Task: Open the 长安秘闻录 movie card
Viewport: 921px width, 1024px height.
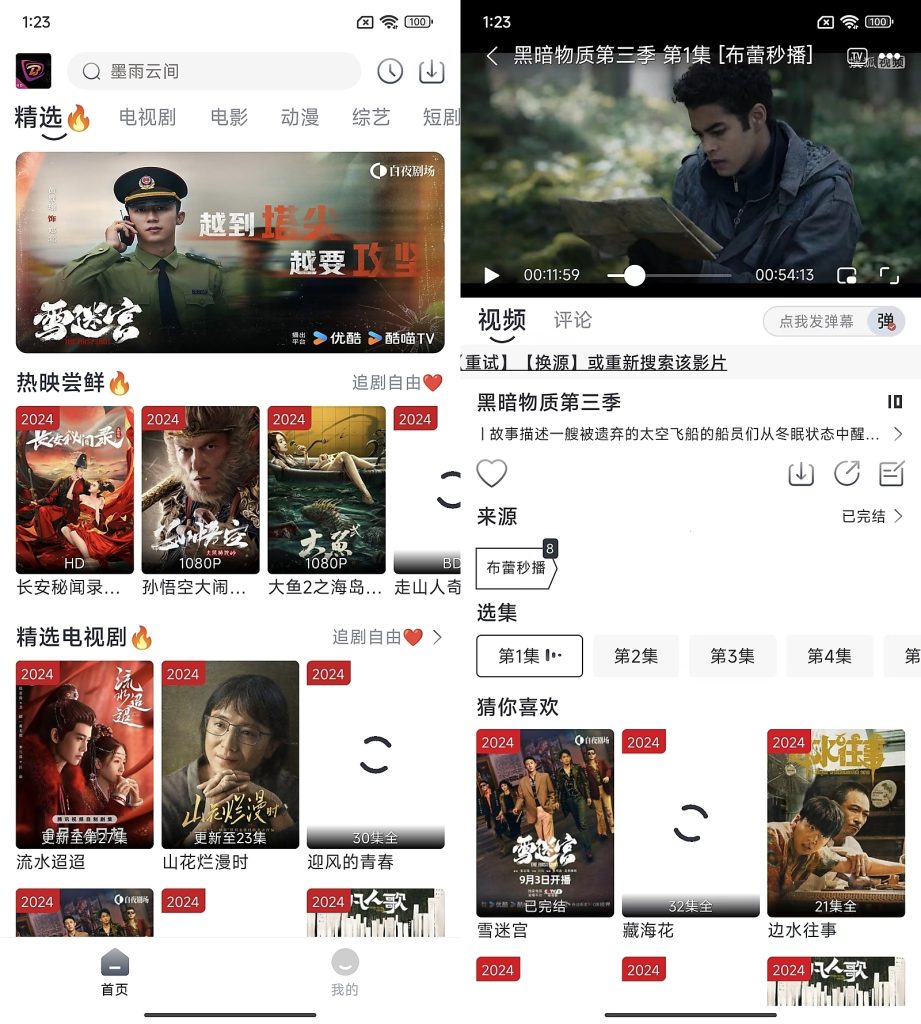Action: pyautogui.click(x=75, y=490)
